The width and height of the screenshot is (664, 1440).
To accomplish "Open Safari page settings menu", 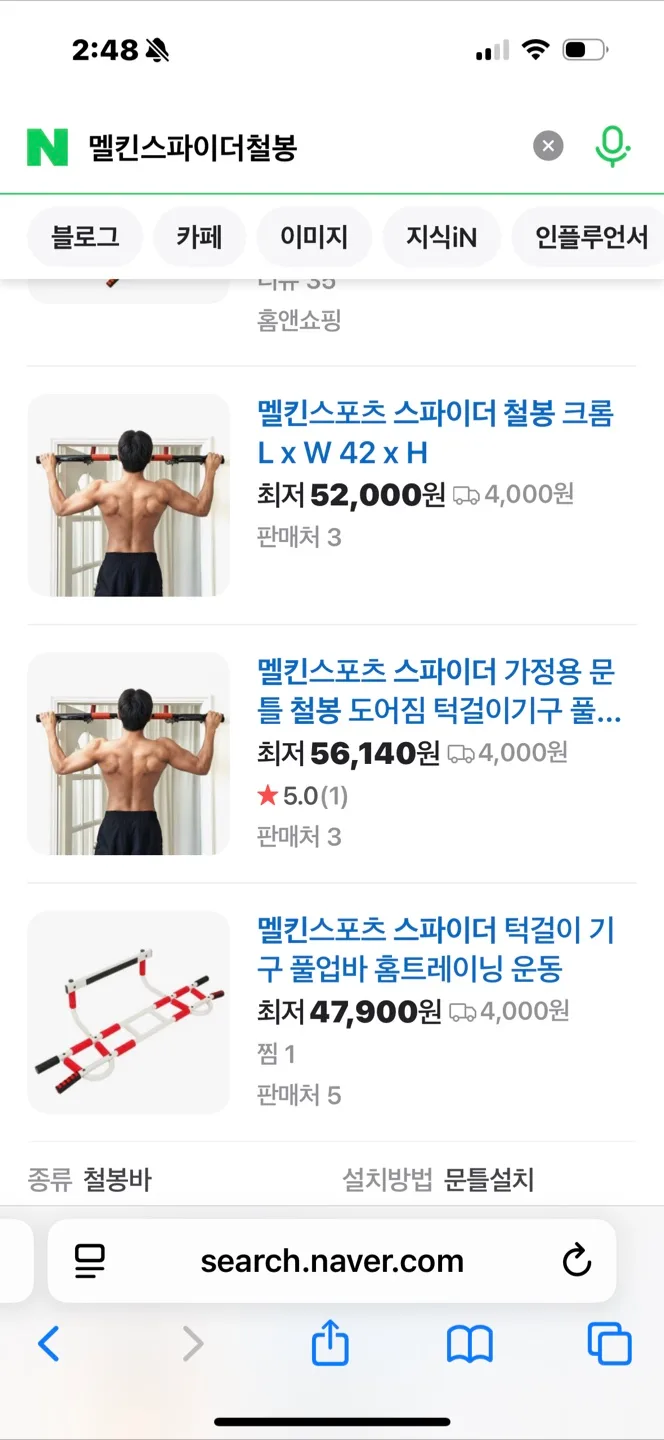I will pos(90,1261).
